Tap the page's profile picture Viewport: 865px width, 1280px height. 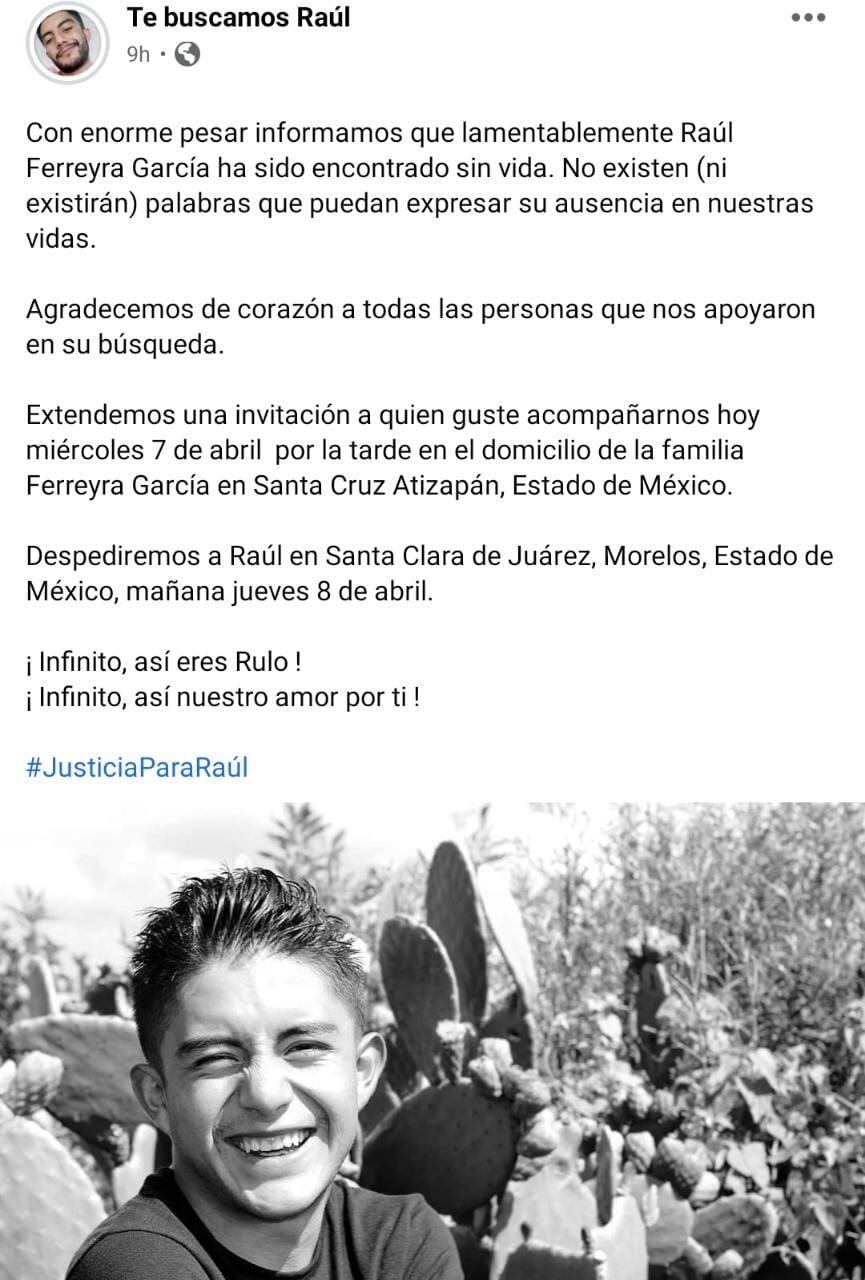pyautogui.click(x=67, y=42)
